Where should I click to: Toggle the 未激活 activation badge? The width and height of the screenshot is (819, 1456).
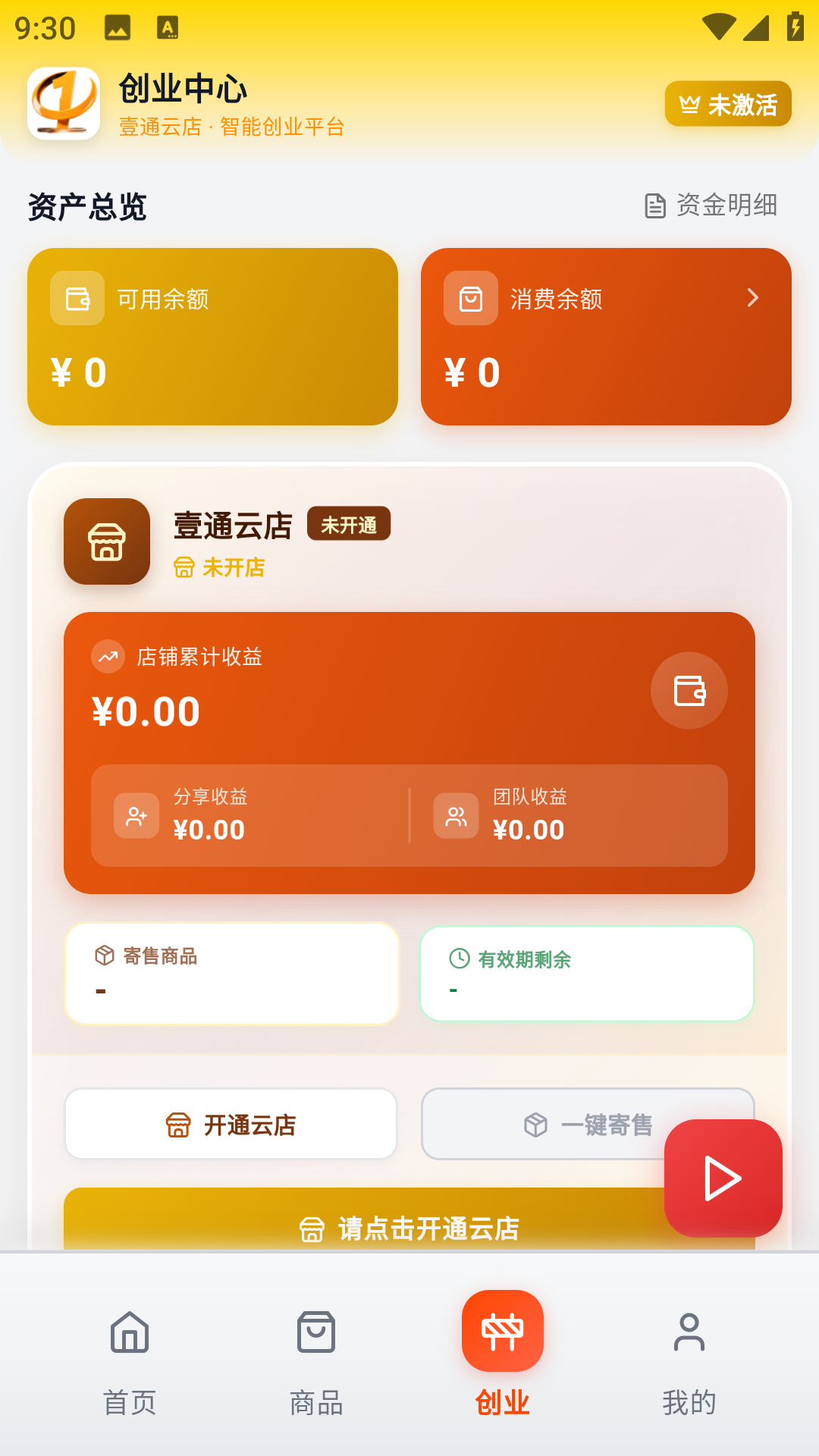click(x=726, y=103)
